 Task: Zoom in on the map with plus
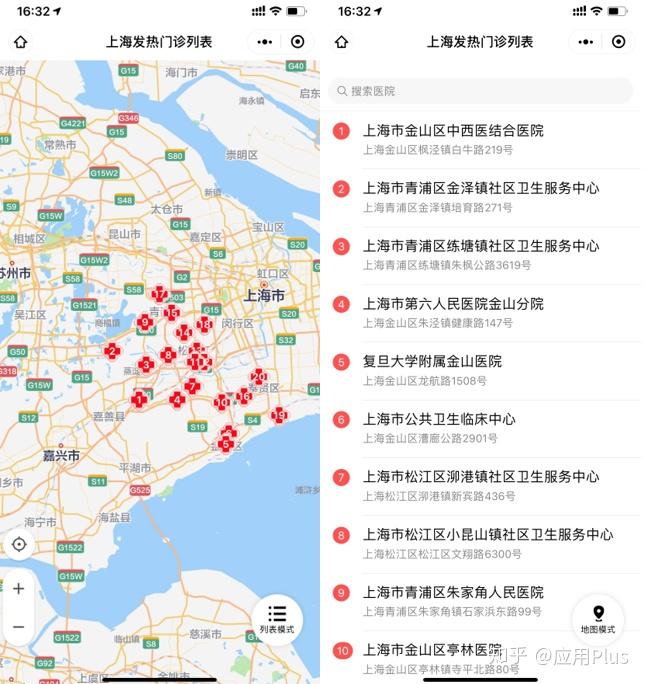(x=18, y=589)
